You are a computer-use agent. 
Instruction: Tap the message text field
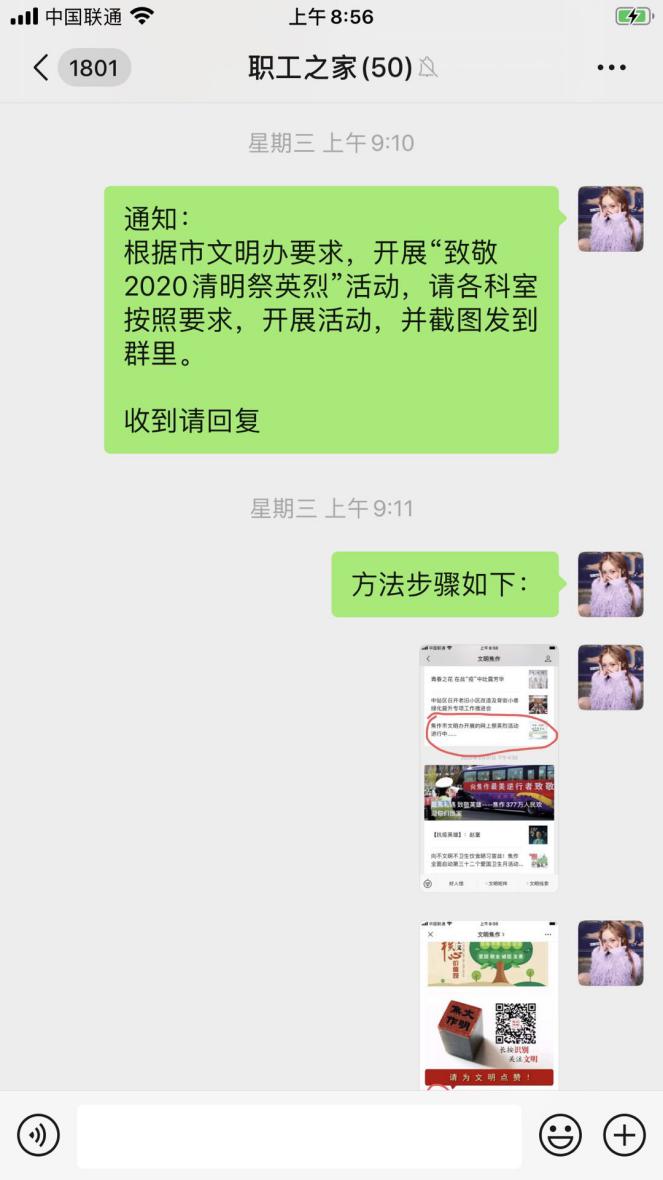pos(299,1135)
